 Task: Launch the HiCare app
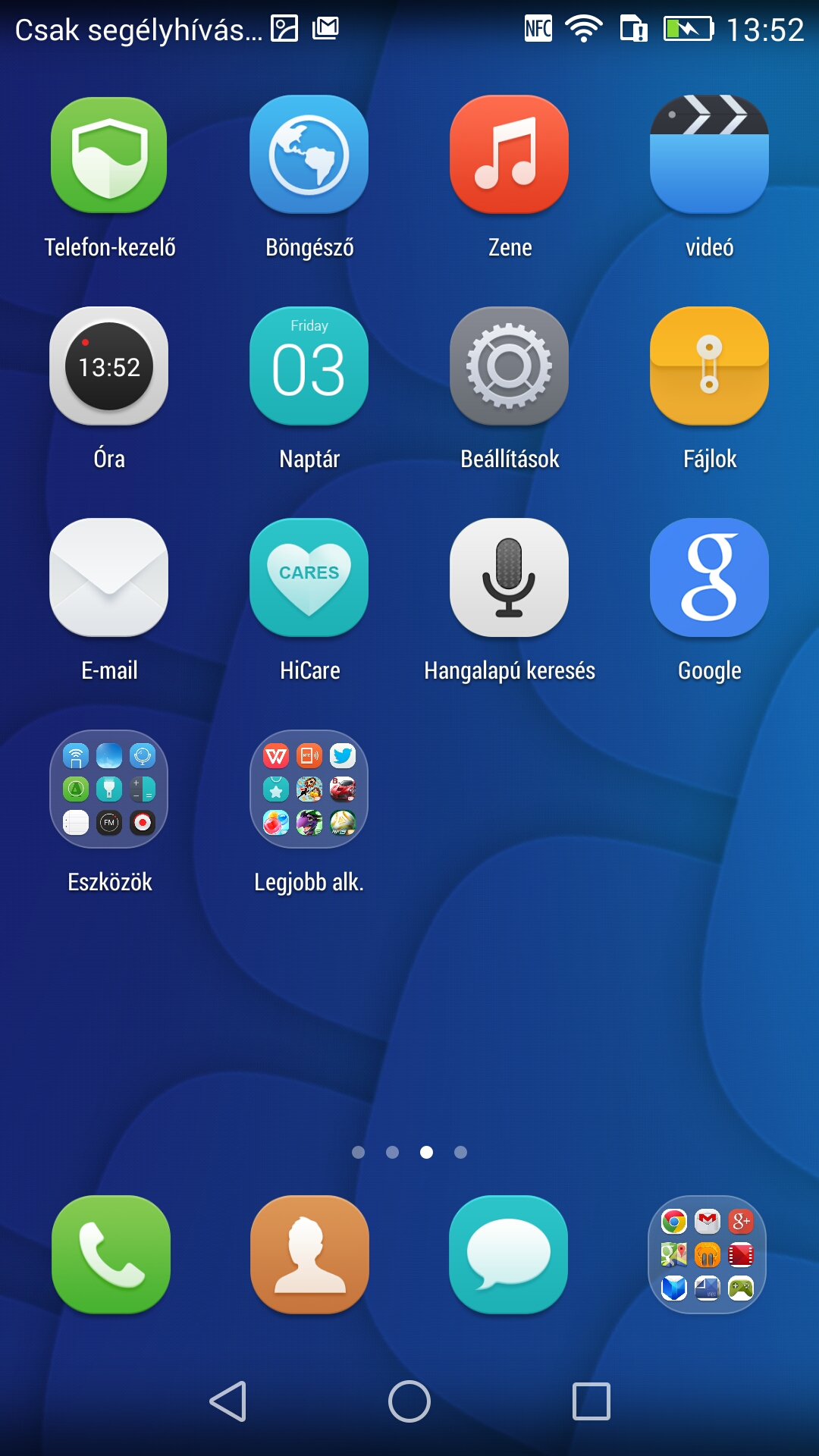[x=309, y=578]
